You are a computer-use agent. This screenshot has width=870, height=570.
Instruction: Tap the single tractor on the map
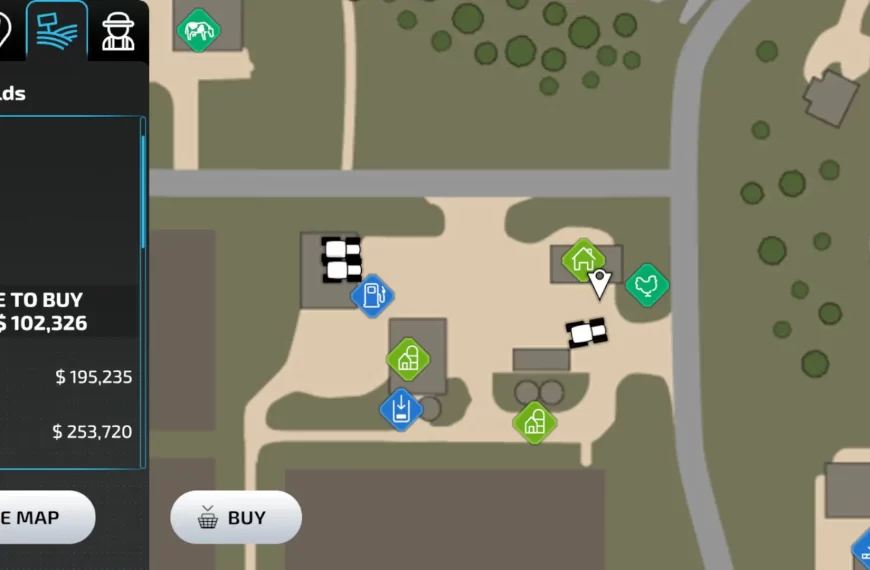click(x=586, y=332)
